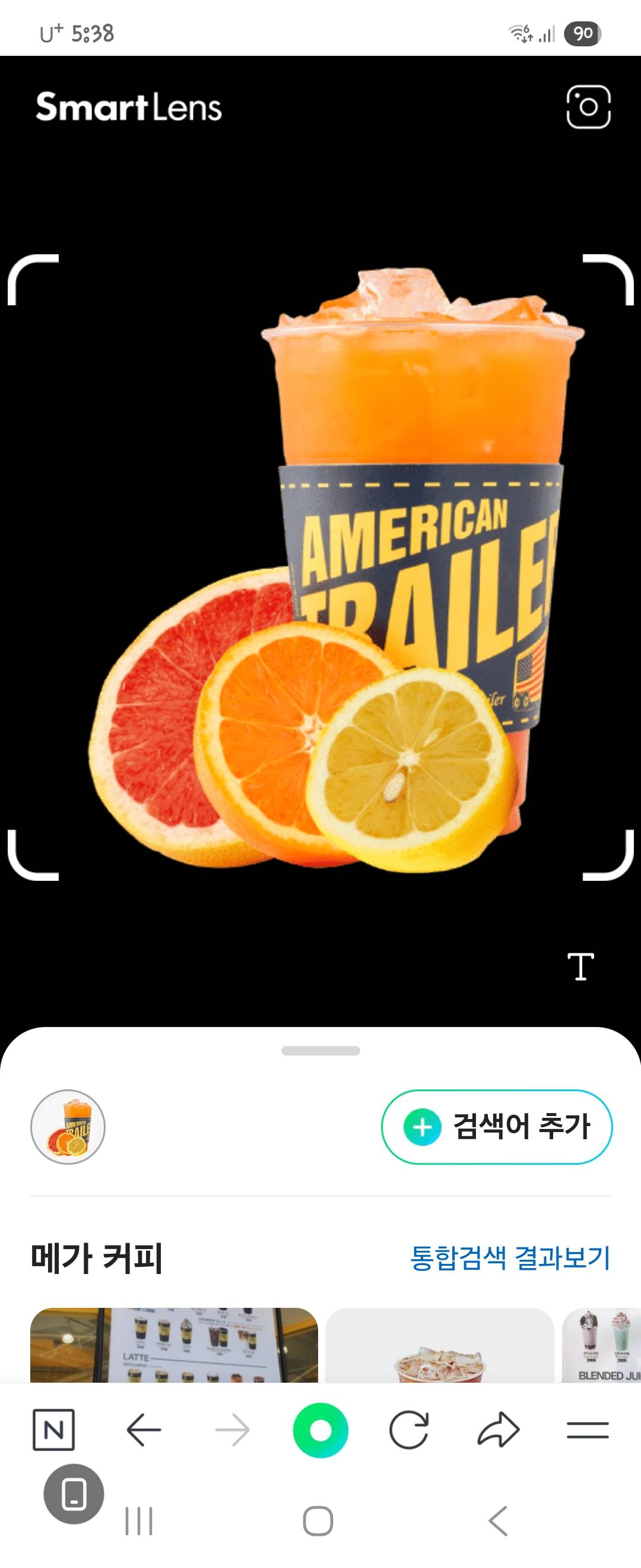This screenshot has height=1568, width=641.
Task: Open the iced drink result thumbnail
Action: pyautogui.click(x=439, y=1346)
